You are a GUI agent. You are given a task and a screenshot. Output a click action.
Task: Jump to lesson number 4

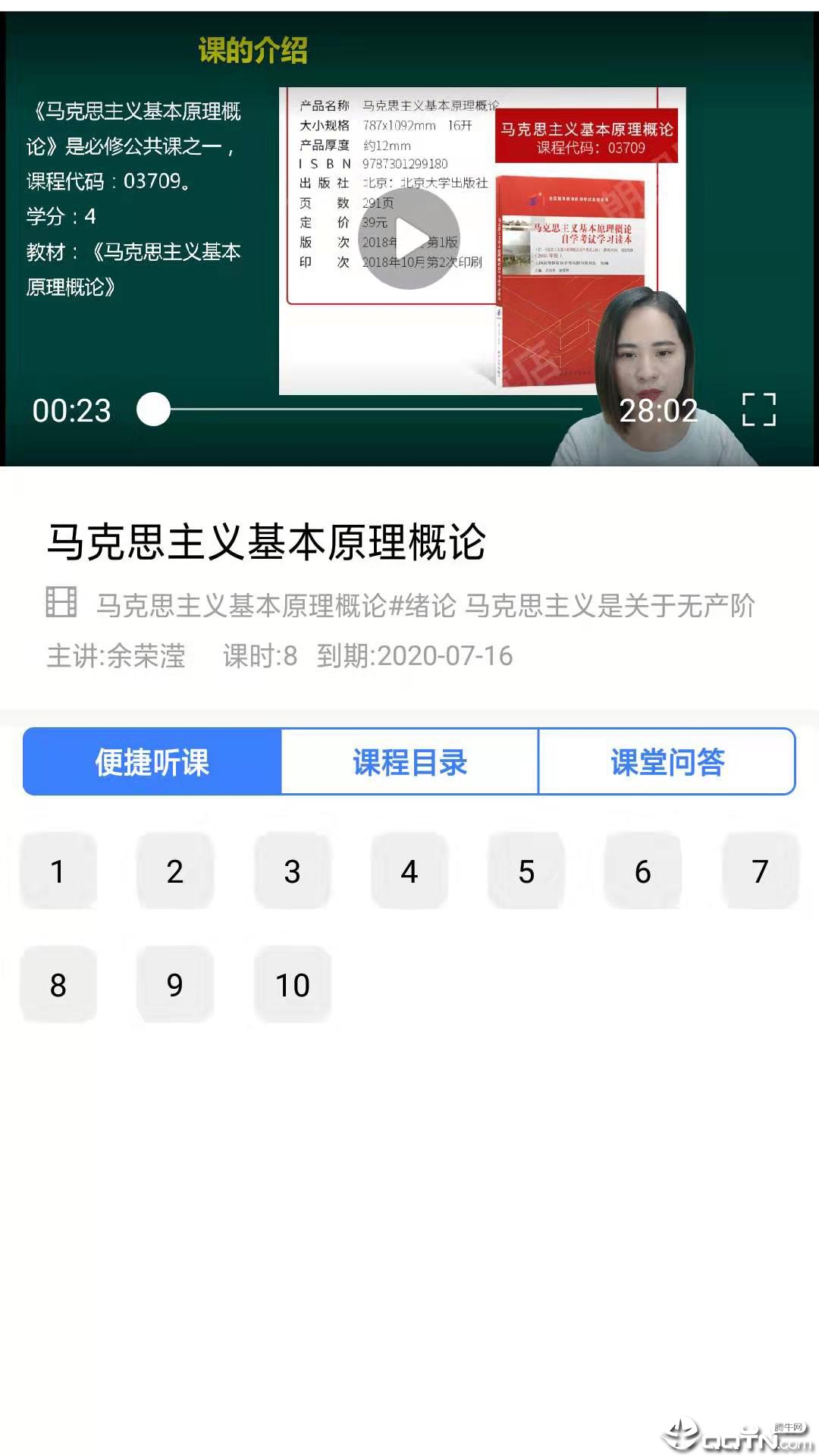pos(409,871)
